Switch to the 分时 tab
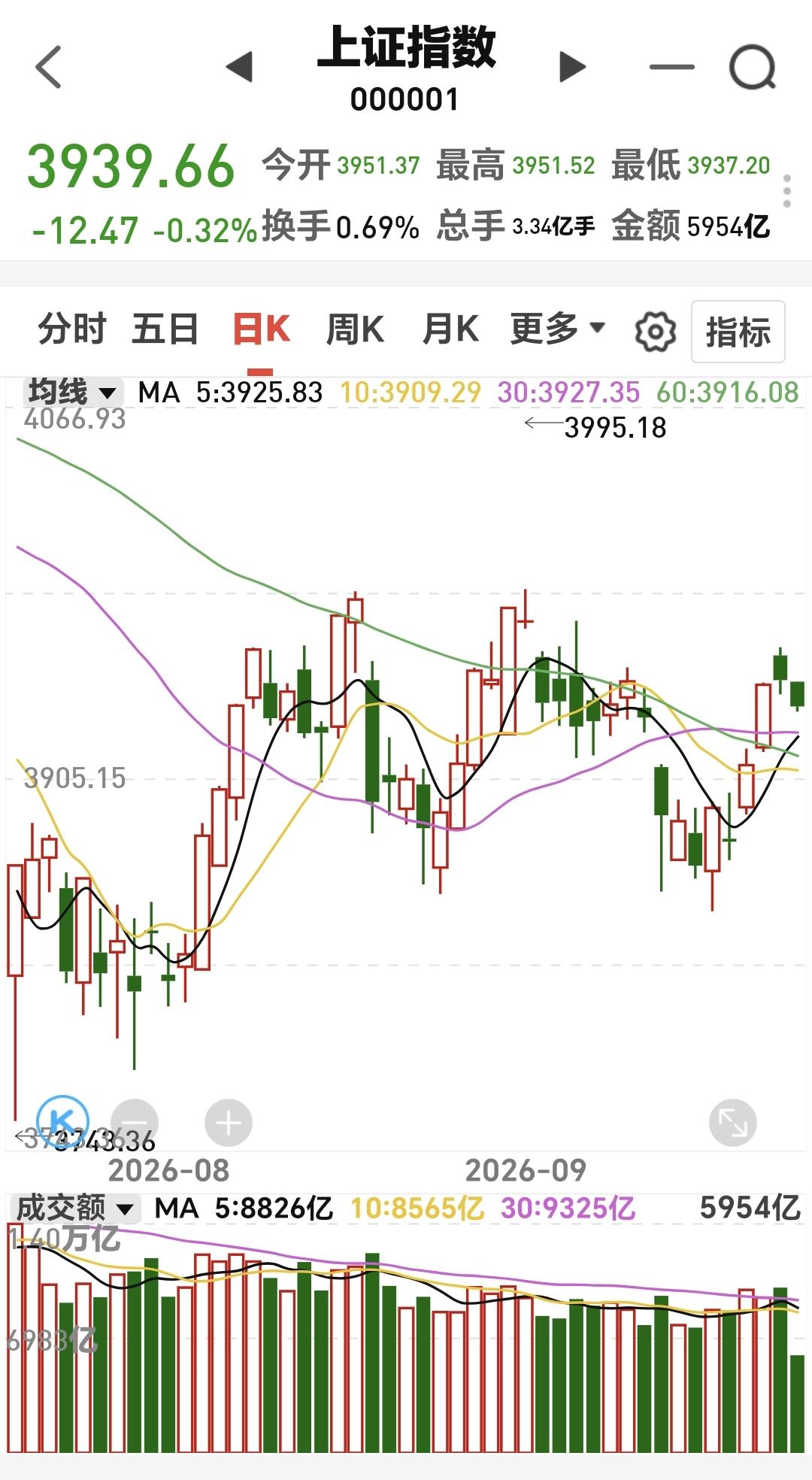Viewport: 812px width, 1480px height. [72, 329]
